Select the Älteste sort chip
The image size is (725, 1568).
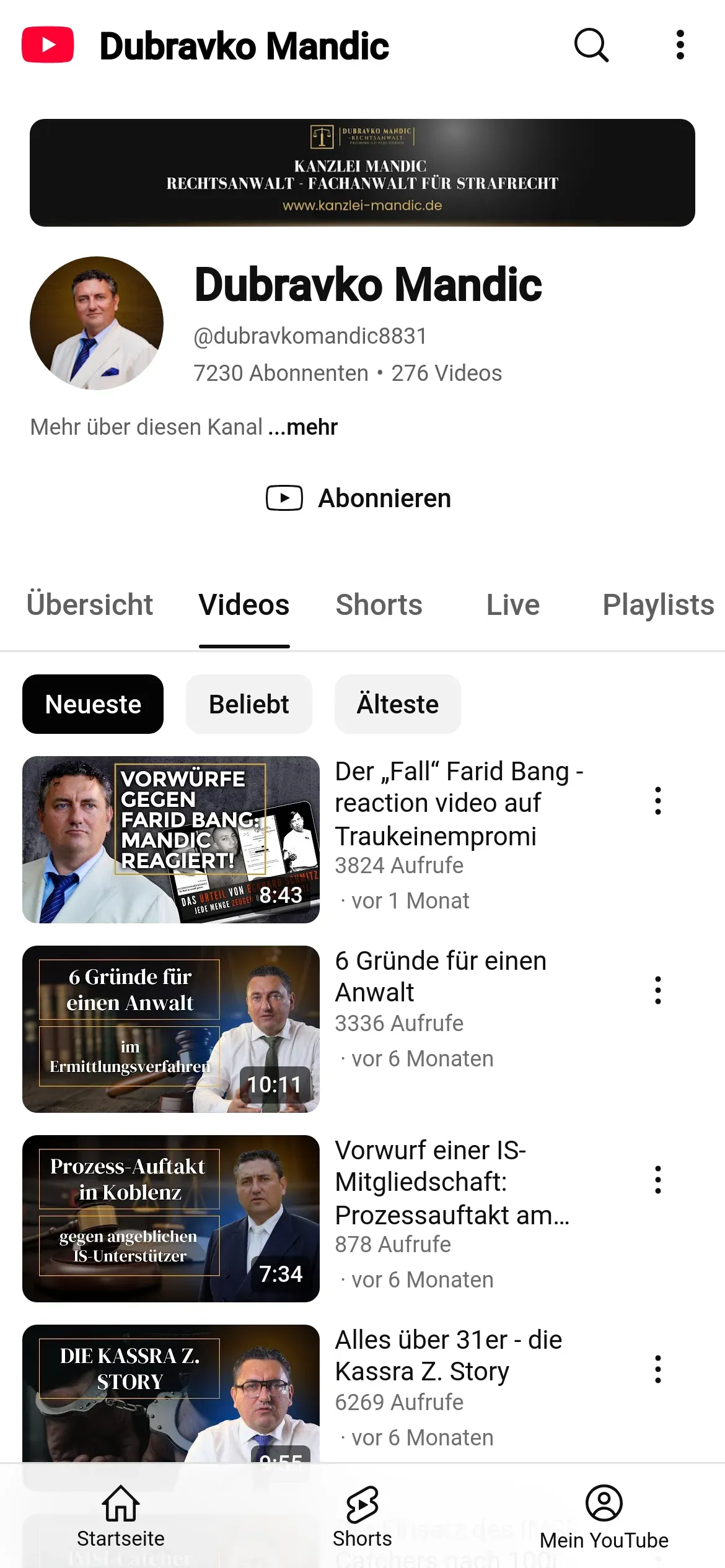click(x=397, y=704)
